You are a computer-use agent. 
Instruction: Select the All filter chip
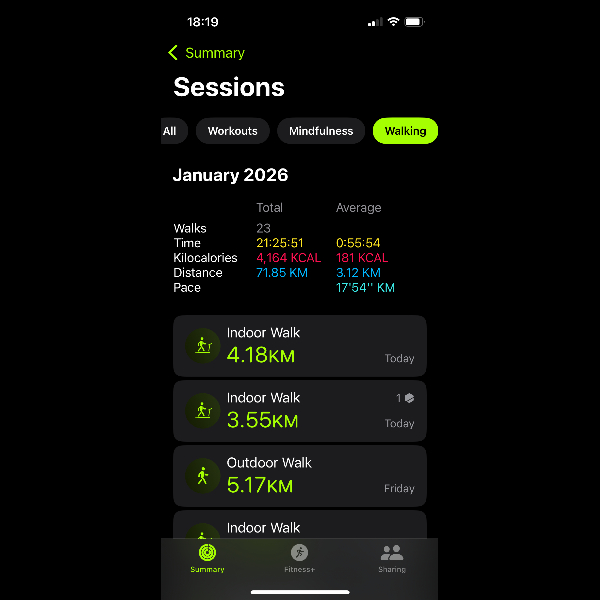[x=171, y=131]
